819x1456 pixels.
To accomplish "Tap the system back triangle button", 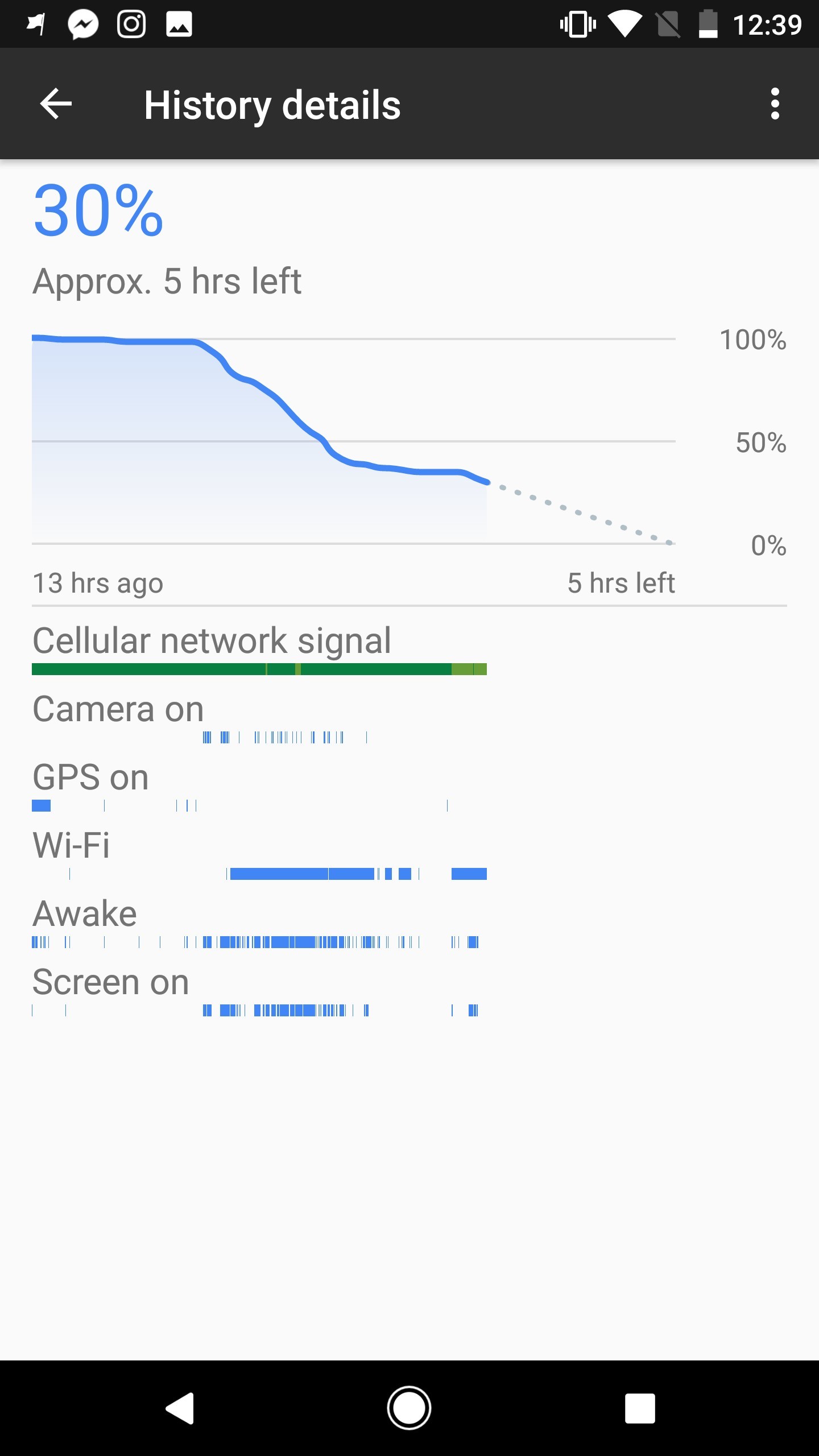I will [180, 1408].
